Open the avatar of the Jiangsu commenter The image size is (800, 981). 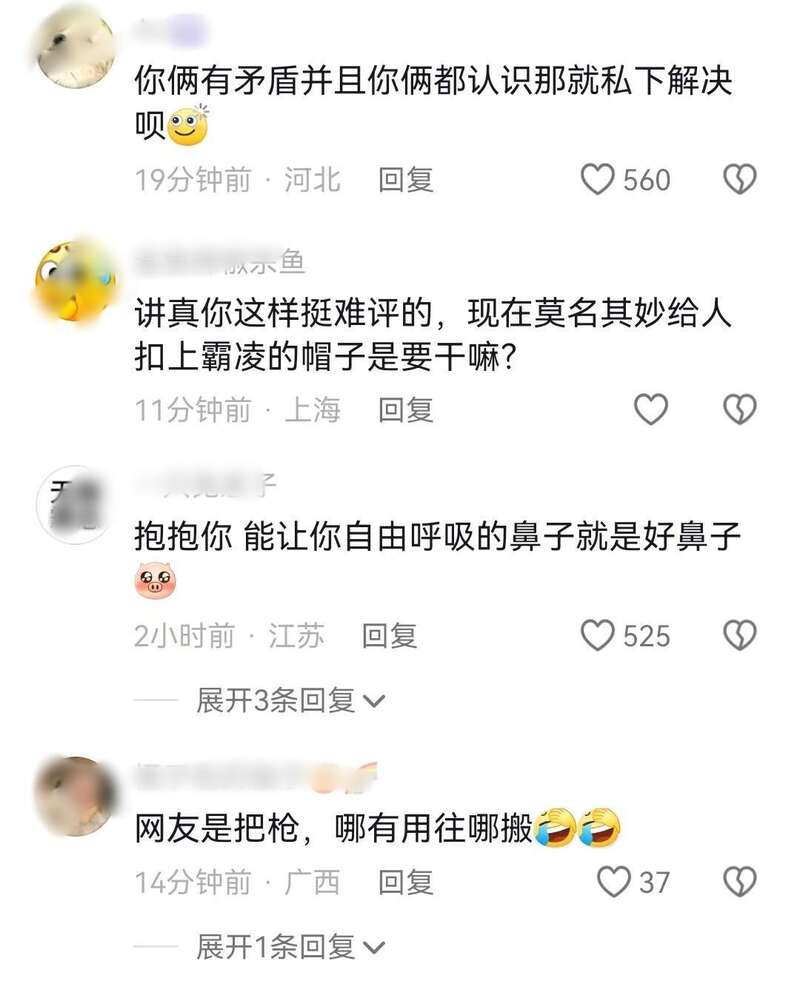(x=75, y=505)
